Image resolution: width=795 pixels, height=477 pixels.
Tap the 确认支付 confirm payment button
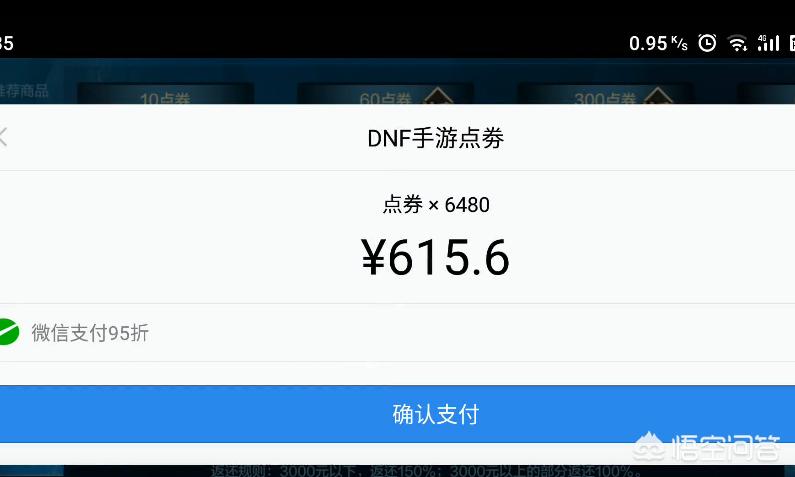(x=435, y=414)
